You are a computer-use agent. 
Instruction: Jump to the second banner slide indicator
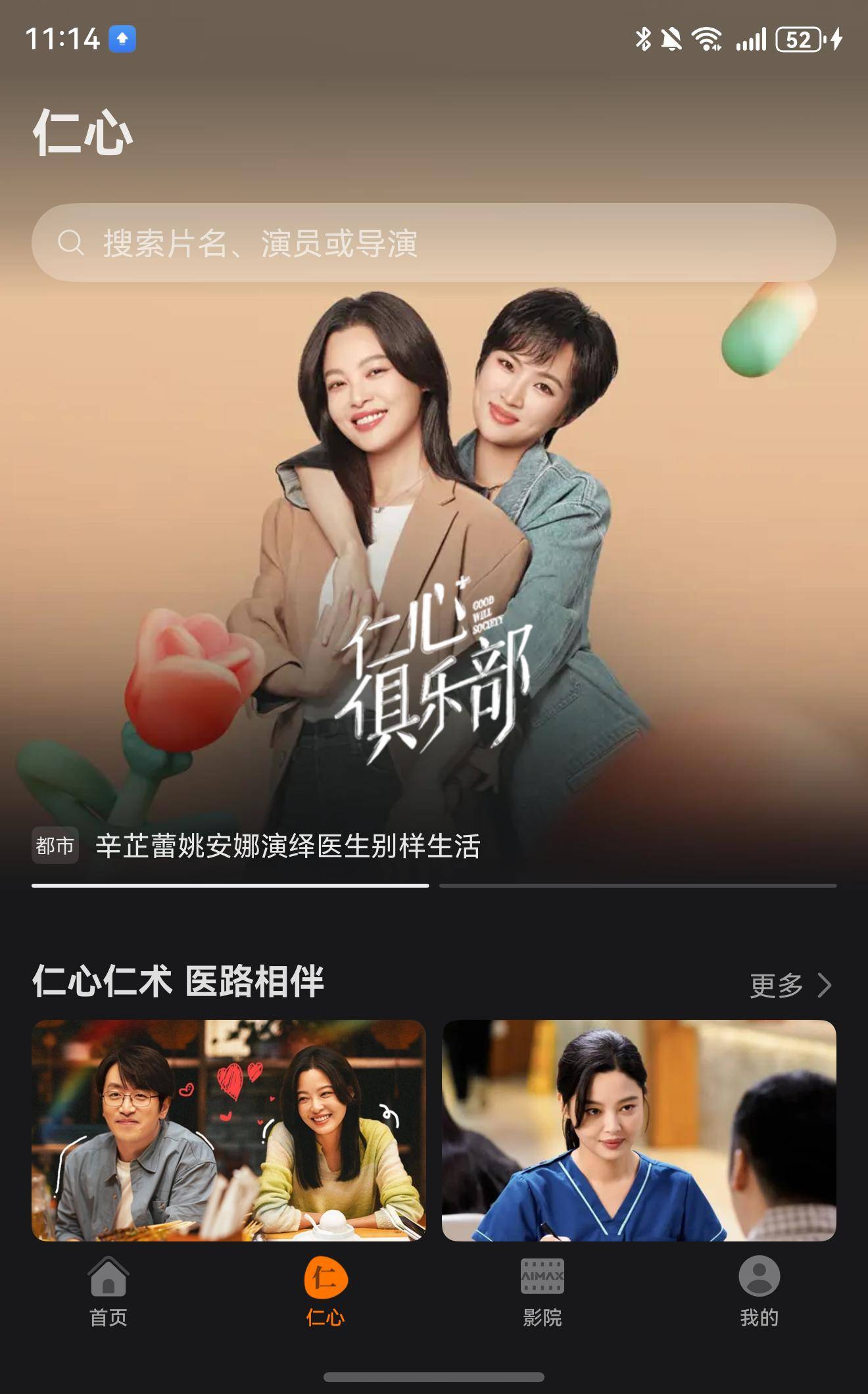(638, 886)
